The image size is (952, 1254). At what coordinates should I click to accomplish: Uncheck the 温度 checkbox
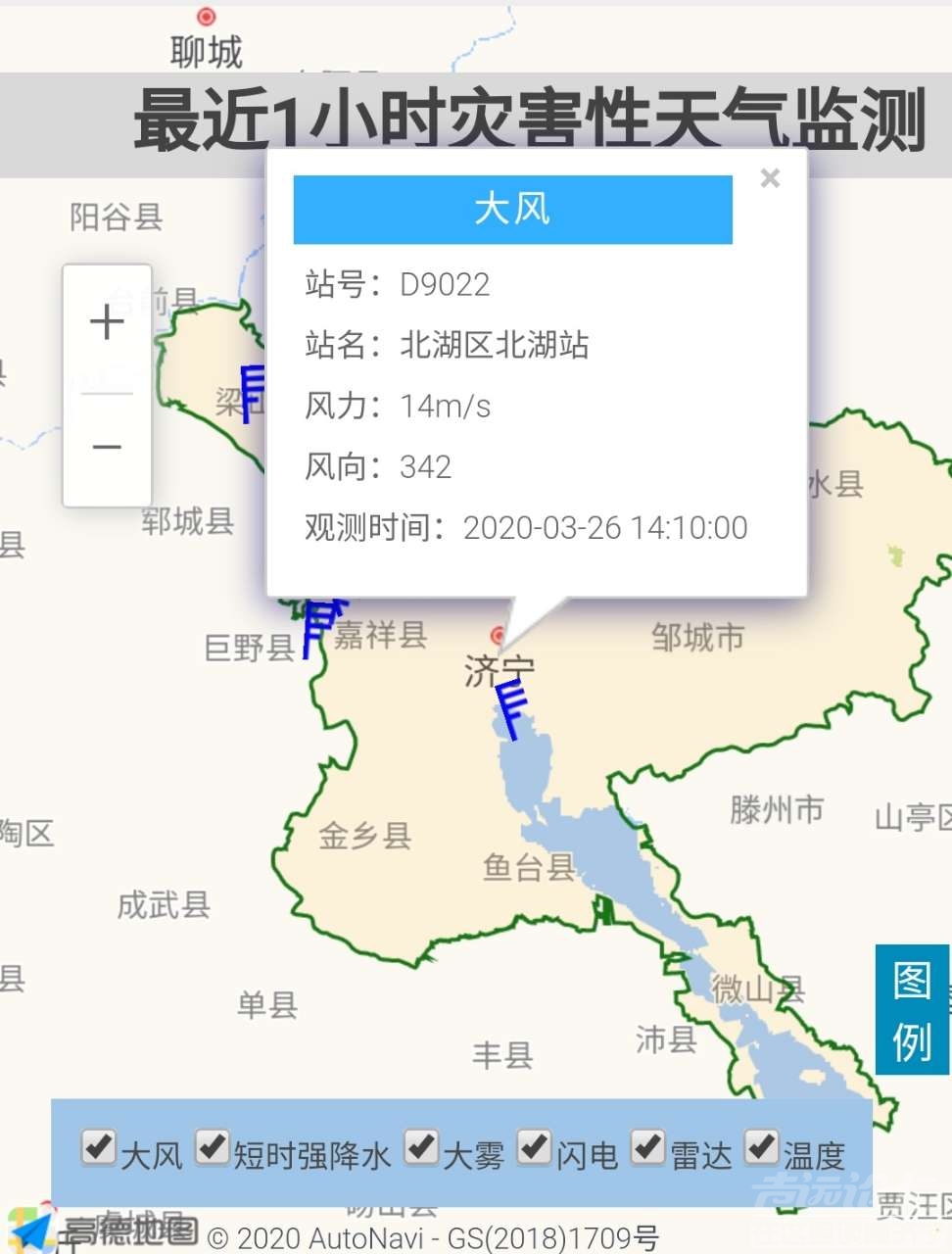(x=761, y=1146)
